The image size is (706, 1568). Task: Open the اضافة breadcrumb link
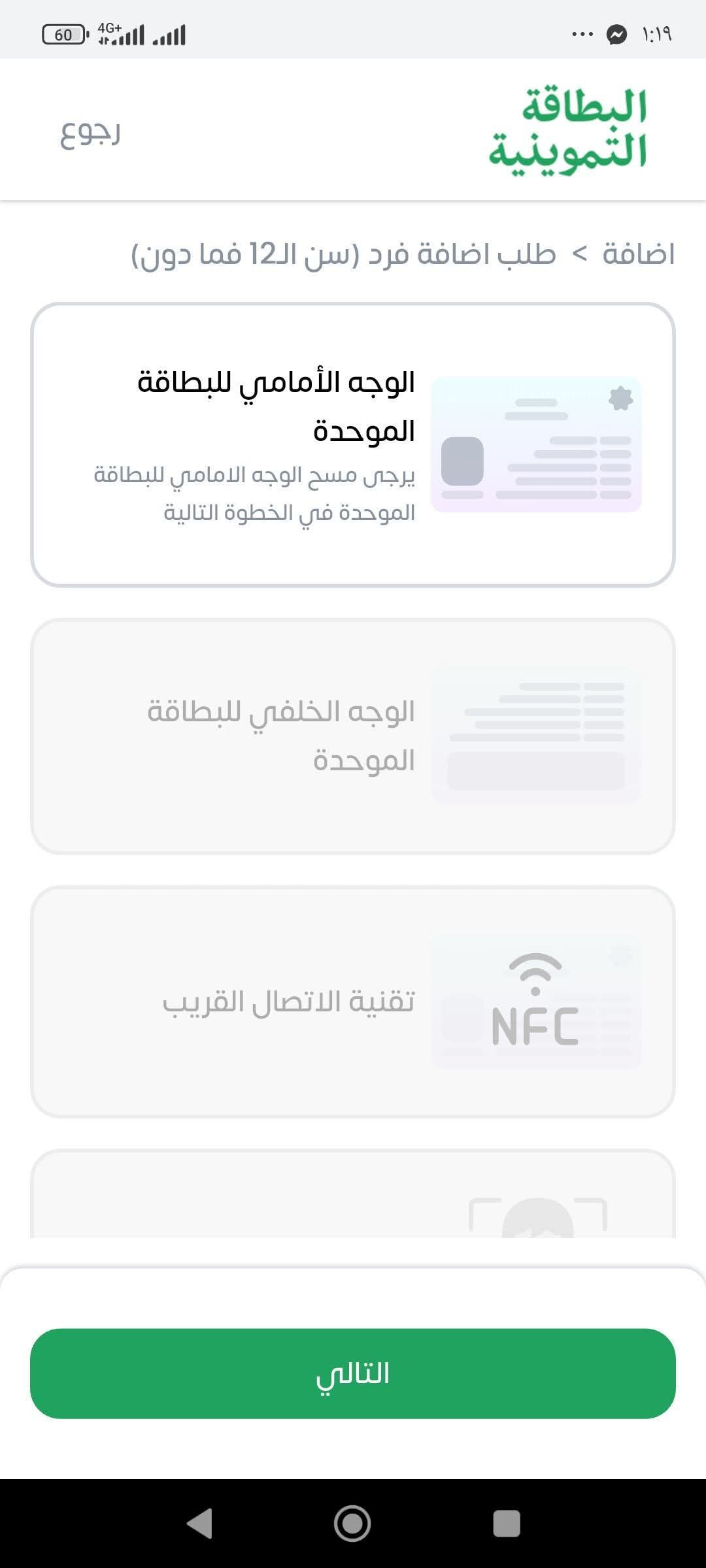638,253
